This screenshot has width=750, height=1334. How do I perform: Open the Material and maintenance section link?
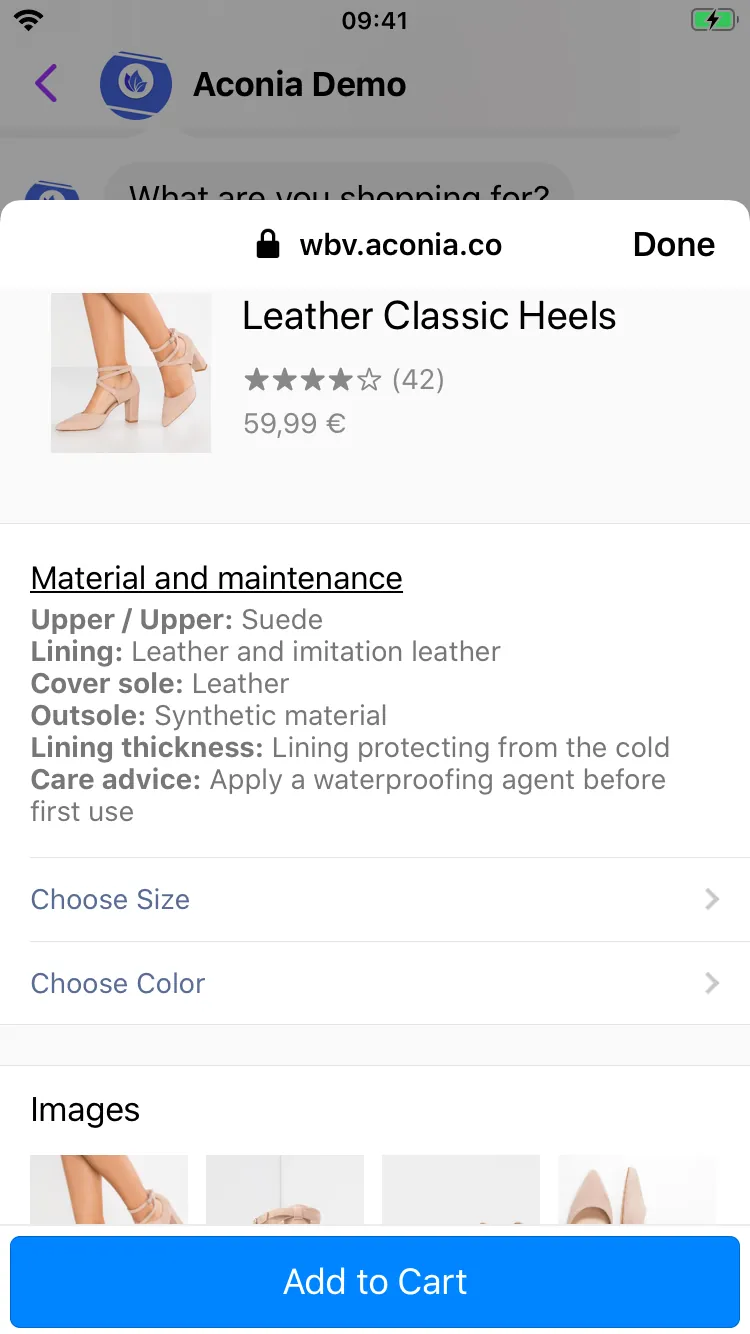(x=216, y=578)
